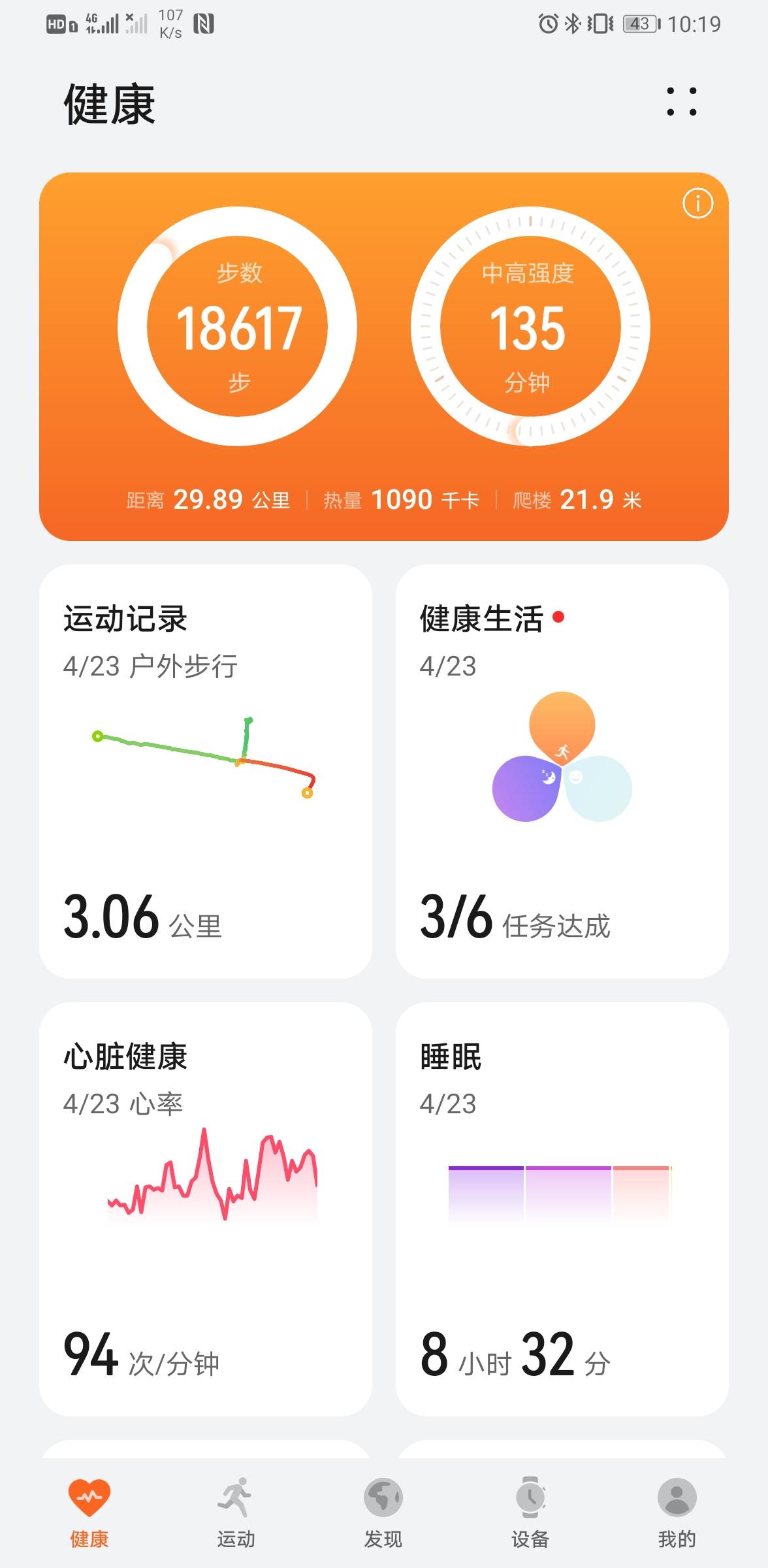Image resolution: width=768 pixels, height=1568 pixels.
Task: View the 心脏健康 heart rate card
Action: tap(206, 1209)
